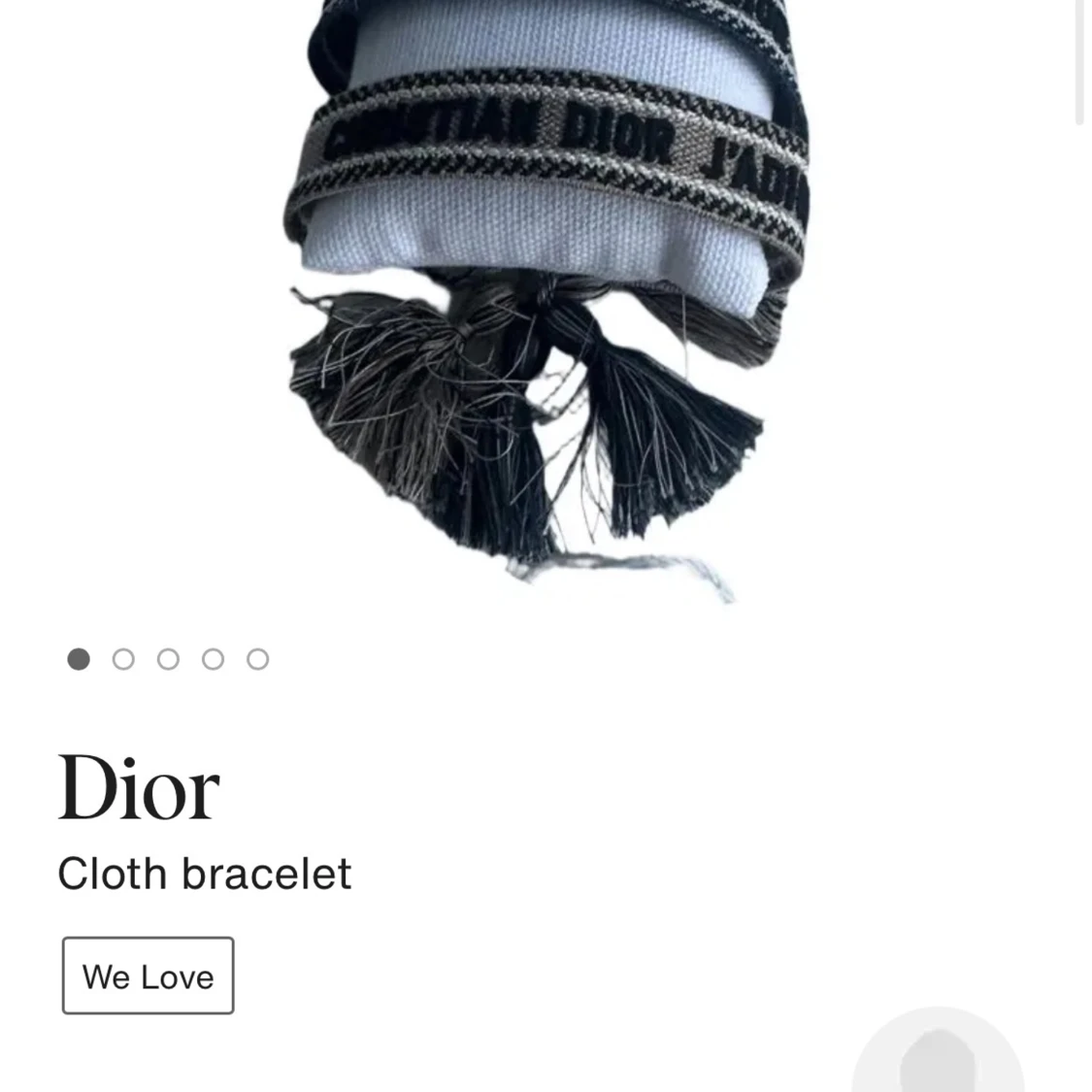
Task: Show the fifth photo indicator dot
Action: 257,659
